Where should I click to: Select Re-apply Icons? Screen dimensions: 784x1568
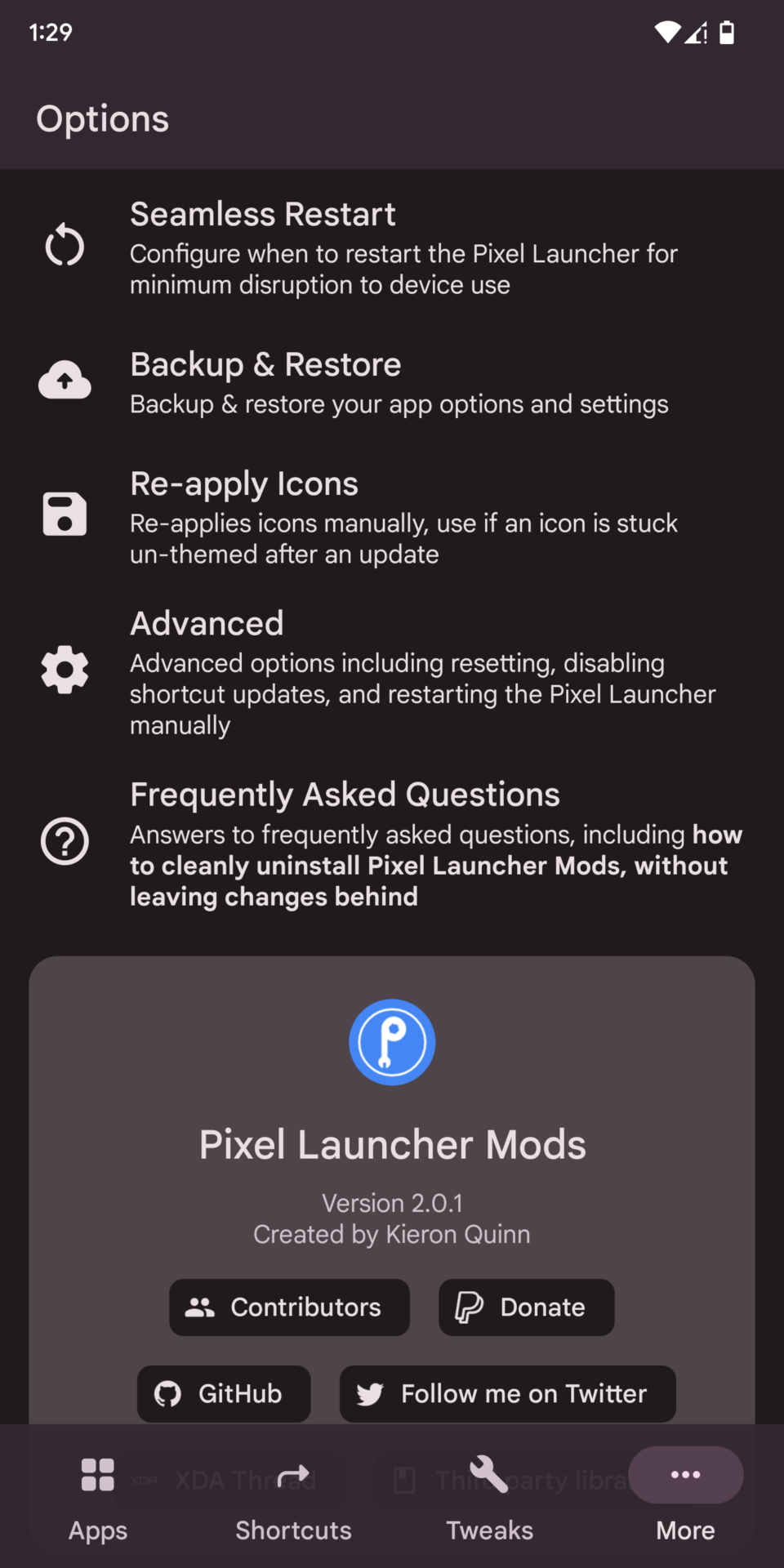tap(392, 516)
